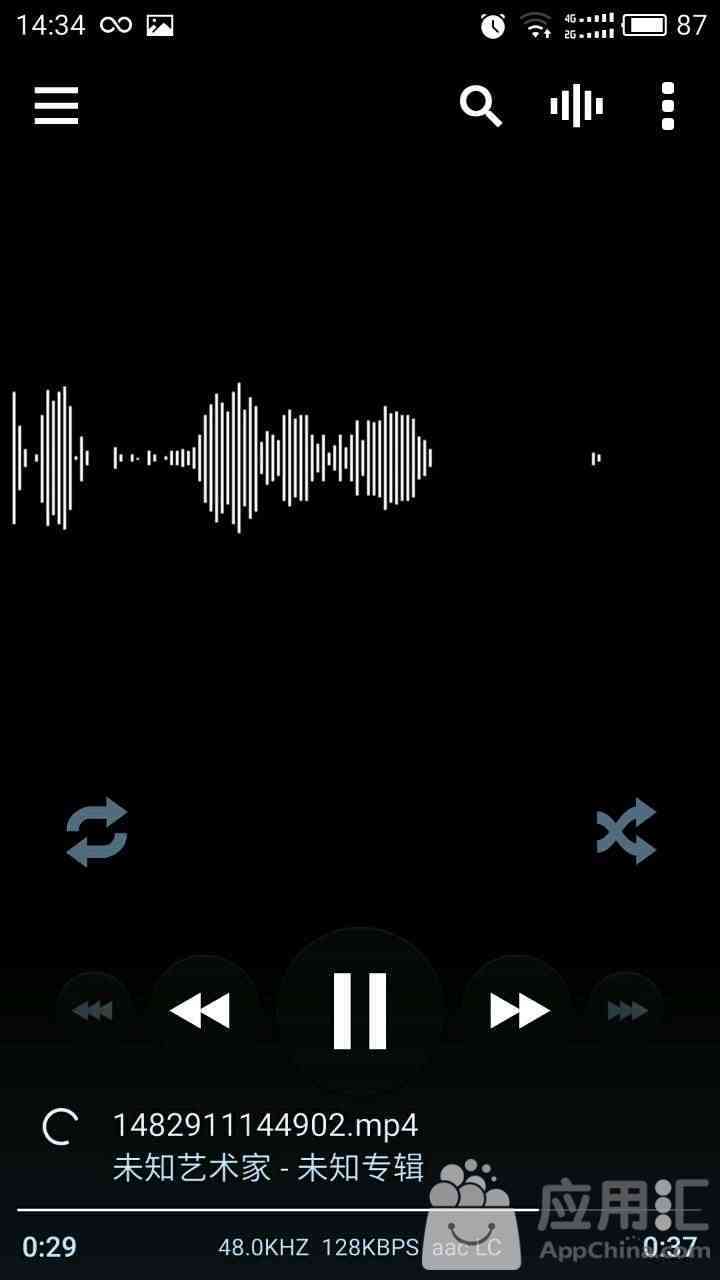Image resolution: width=720 pixels, height=1280 pixels.
Task: Open the search function
Action: tap(480, 105)
